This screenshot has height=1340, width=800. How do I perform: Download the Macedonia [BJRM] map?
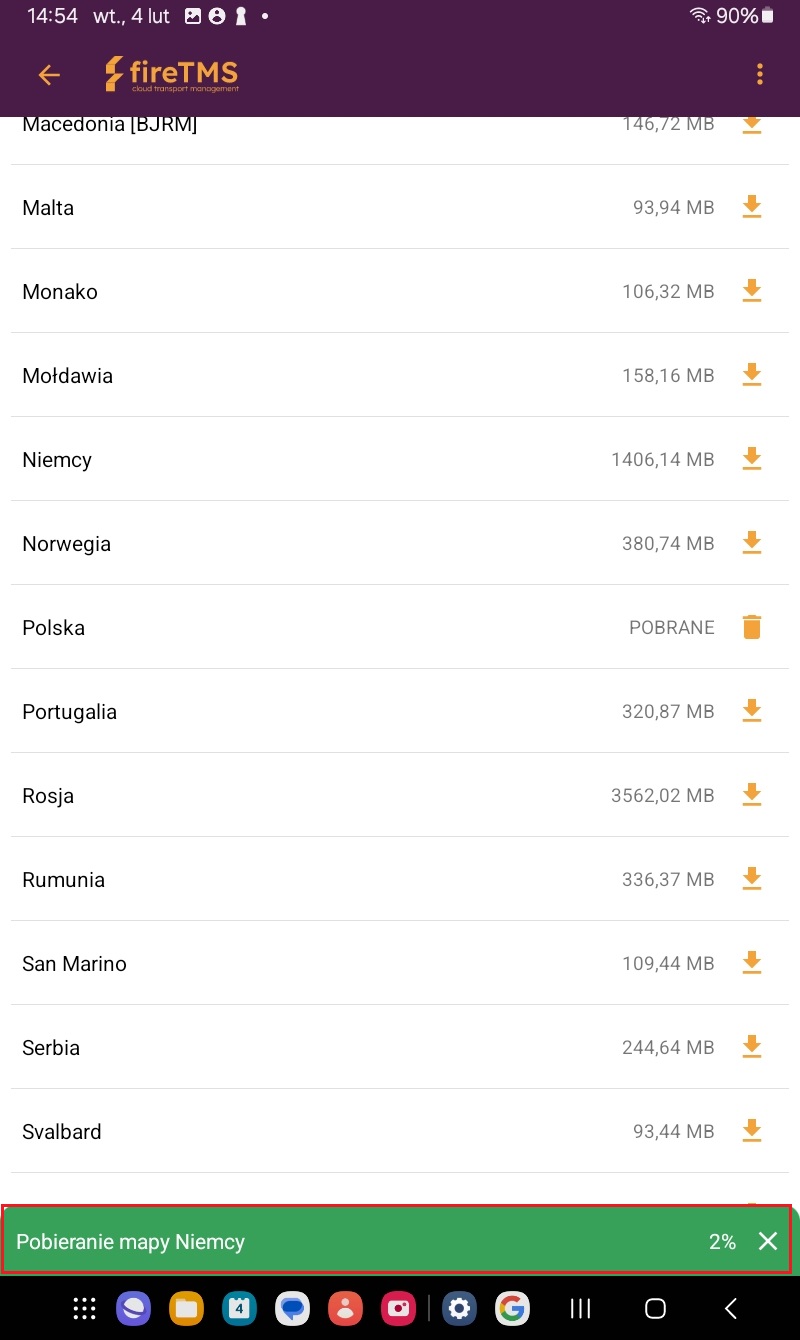tap(752, 126)
